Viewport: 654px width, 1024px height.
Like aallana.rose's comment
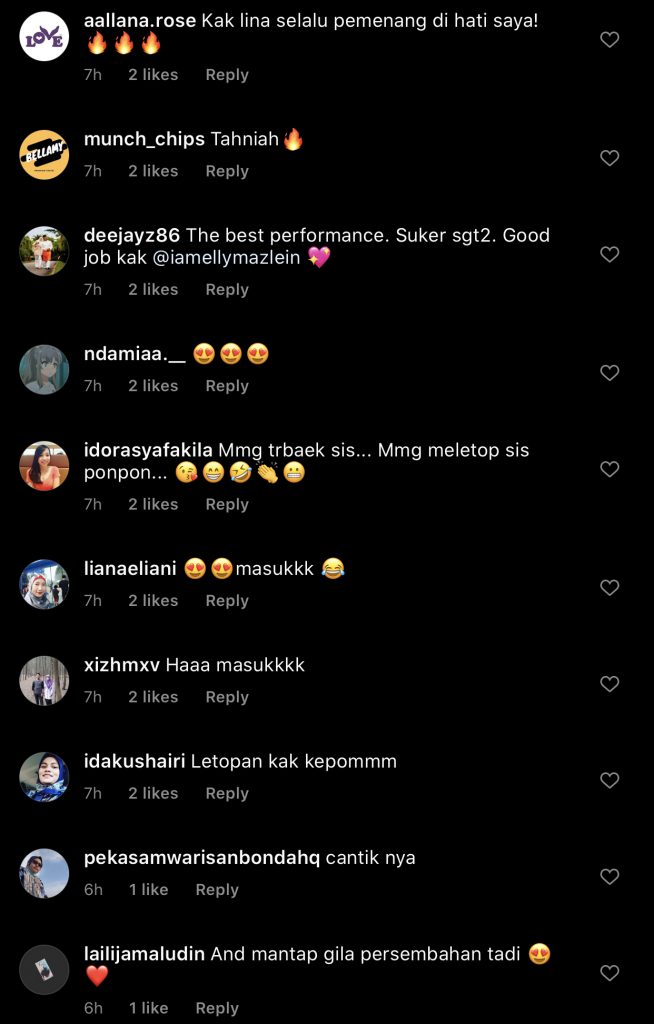(x=609, y=40)
